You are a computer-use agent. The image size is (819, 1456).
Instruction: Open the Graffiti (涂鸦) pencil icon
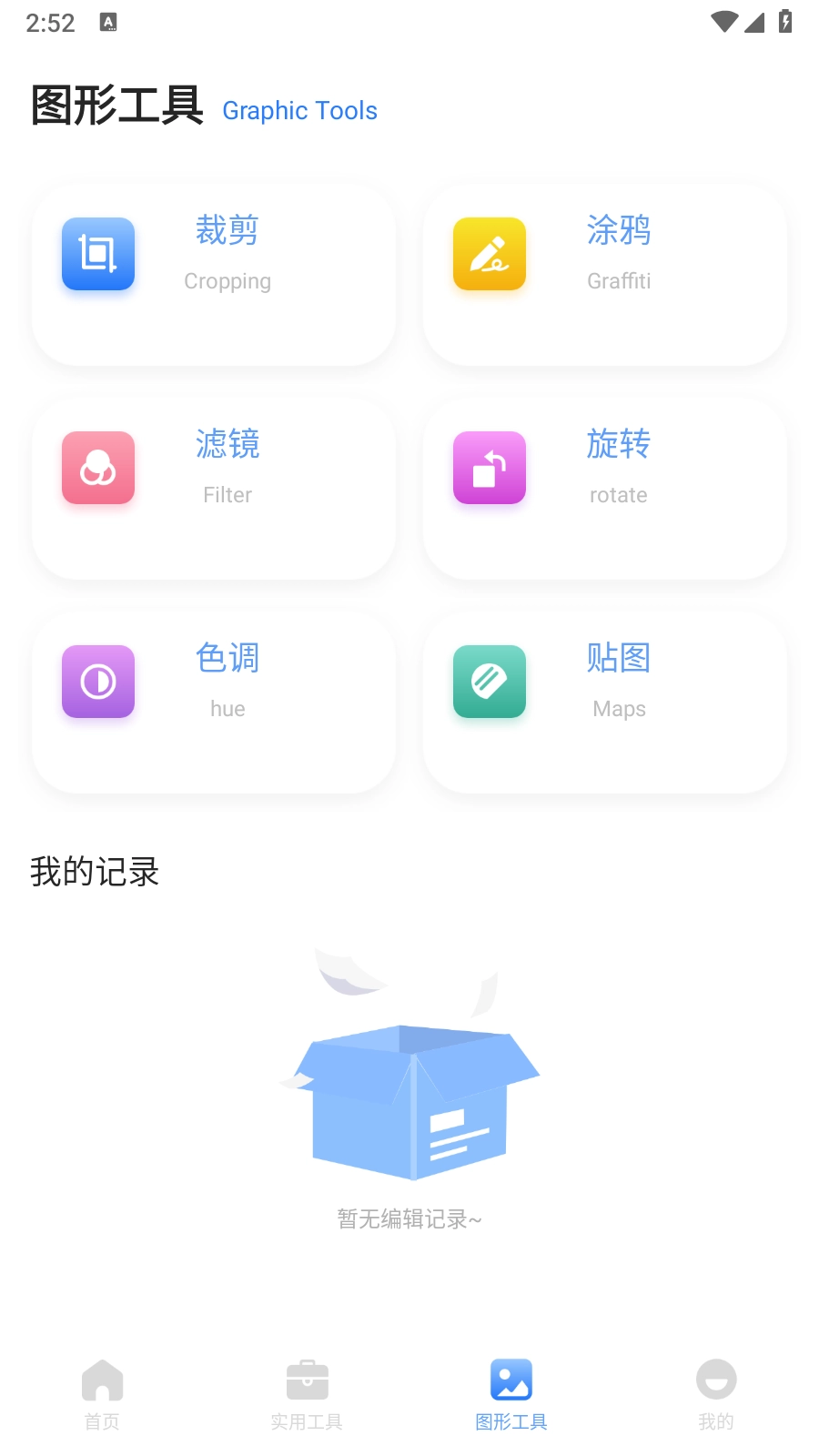click(489, 255)
